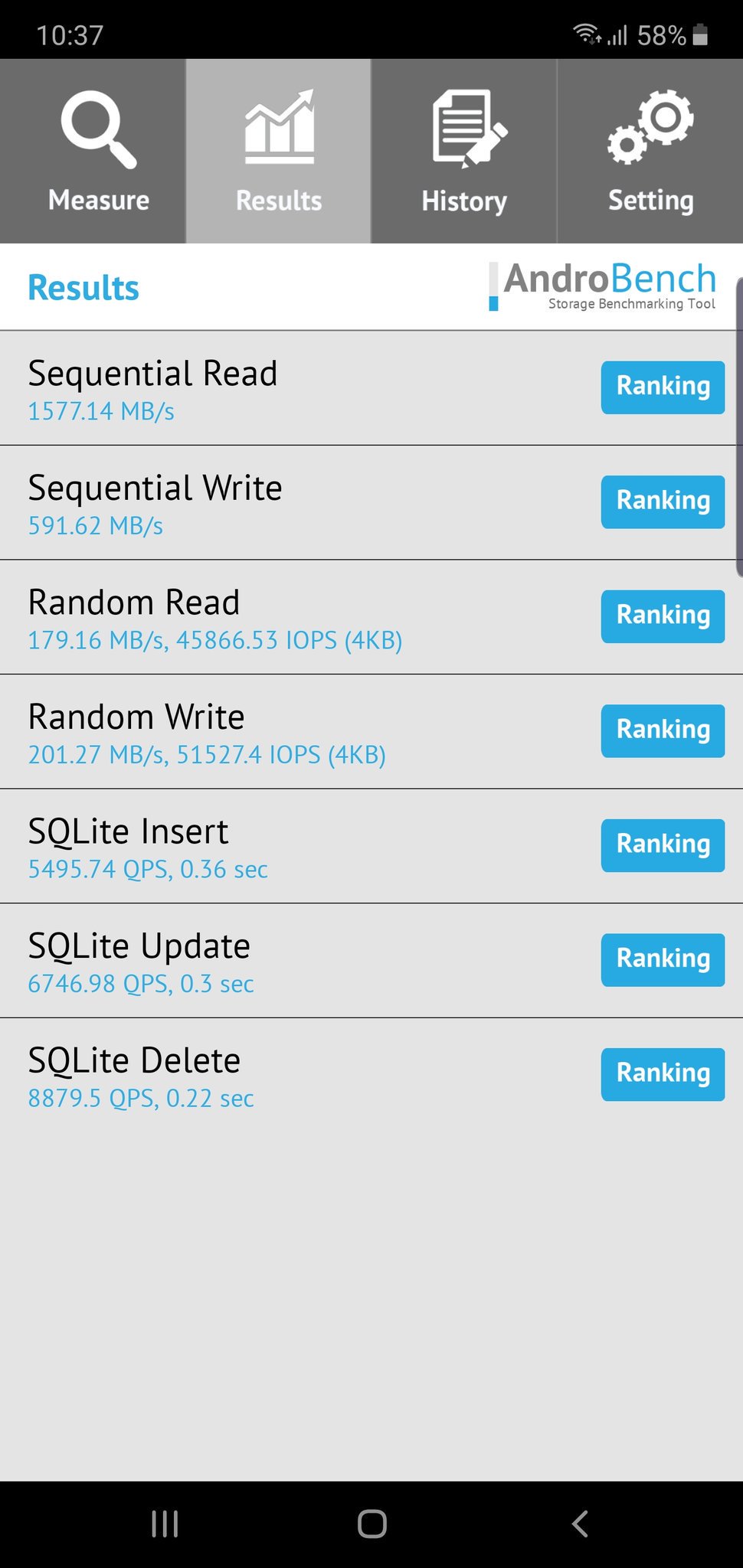Open recent apps from navigation bar
The width and height of the screenshot is (743, 1568).
165,1524
